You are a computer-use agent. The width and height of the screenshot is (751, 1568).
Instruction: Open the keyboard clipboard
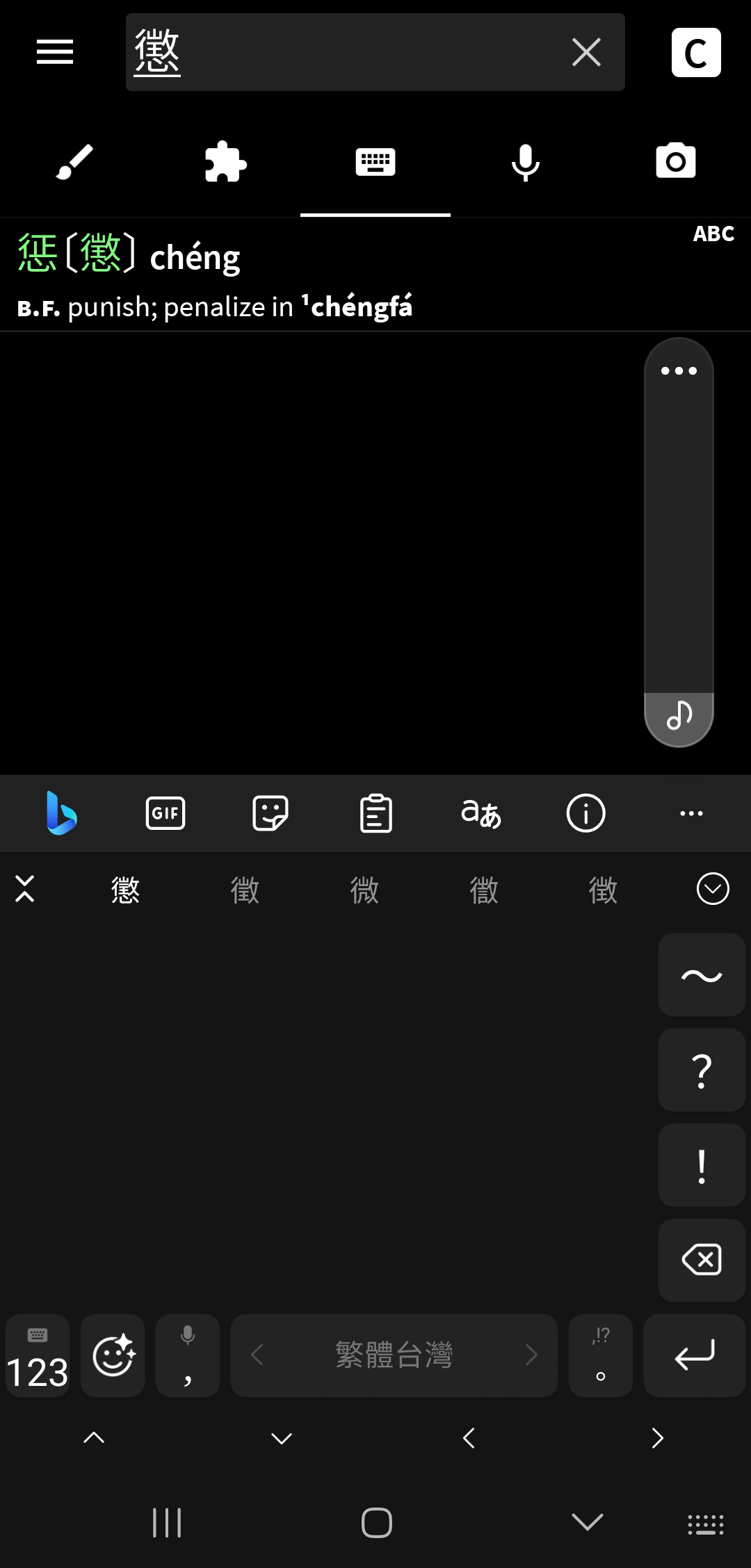[376, 813]
